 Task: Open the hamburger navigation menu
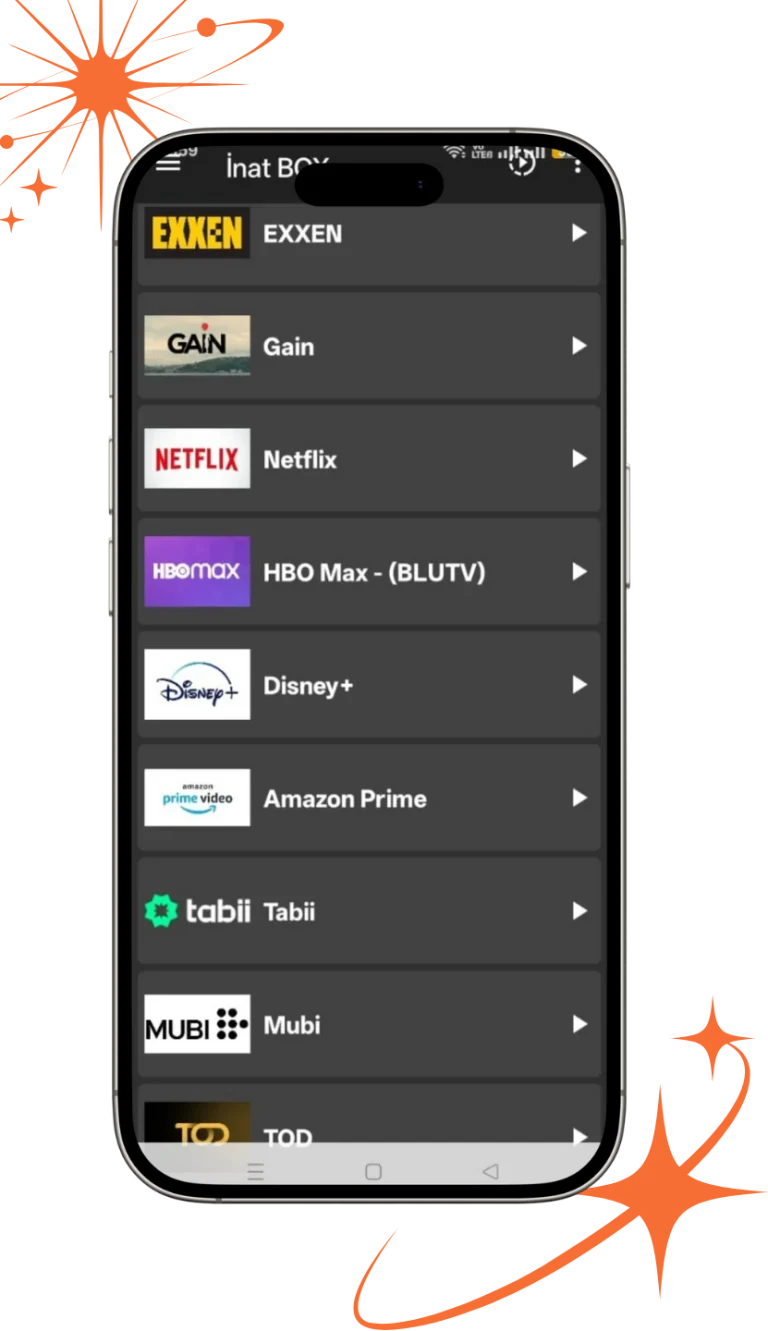pyautogui.click(x=168, y=166)
